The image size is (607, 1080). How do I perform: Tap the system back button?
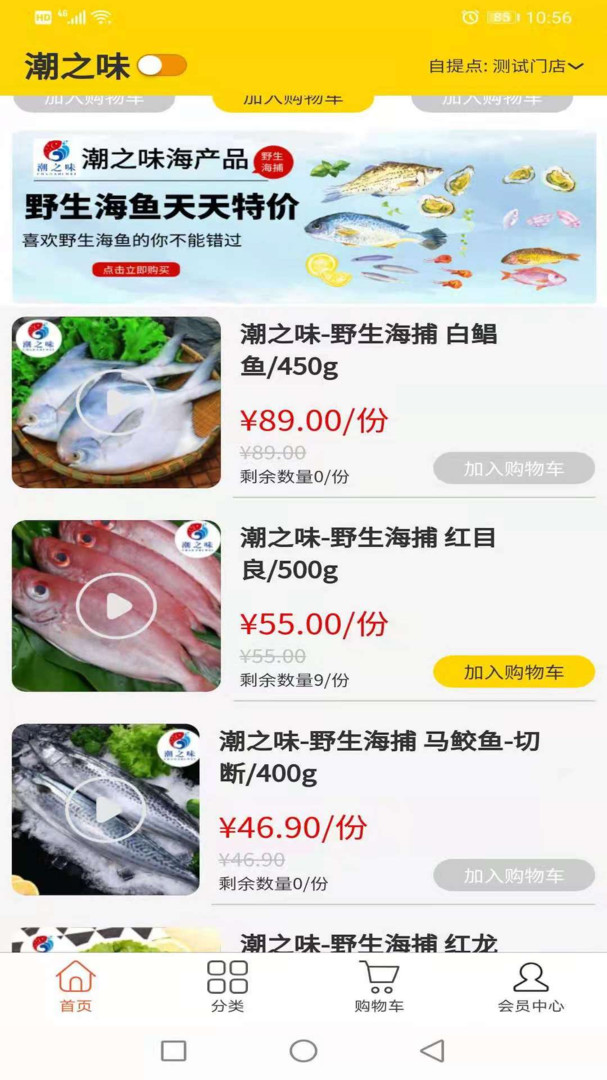432,1050
